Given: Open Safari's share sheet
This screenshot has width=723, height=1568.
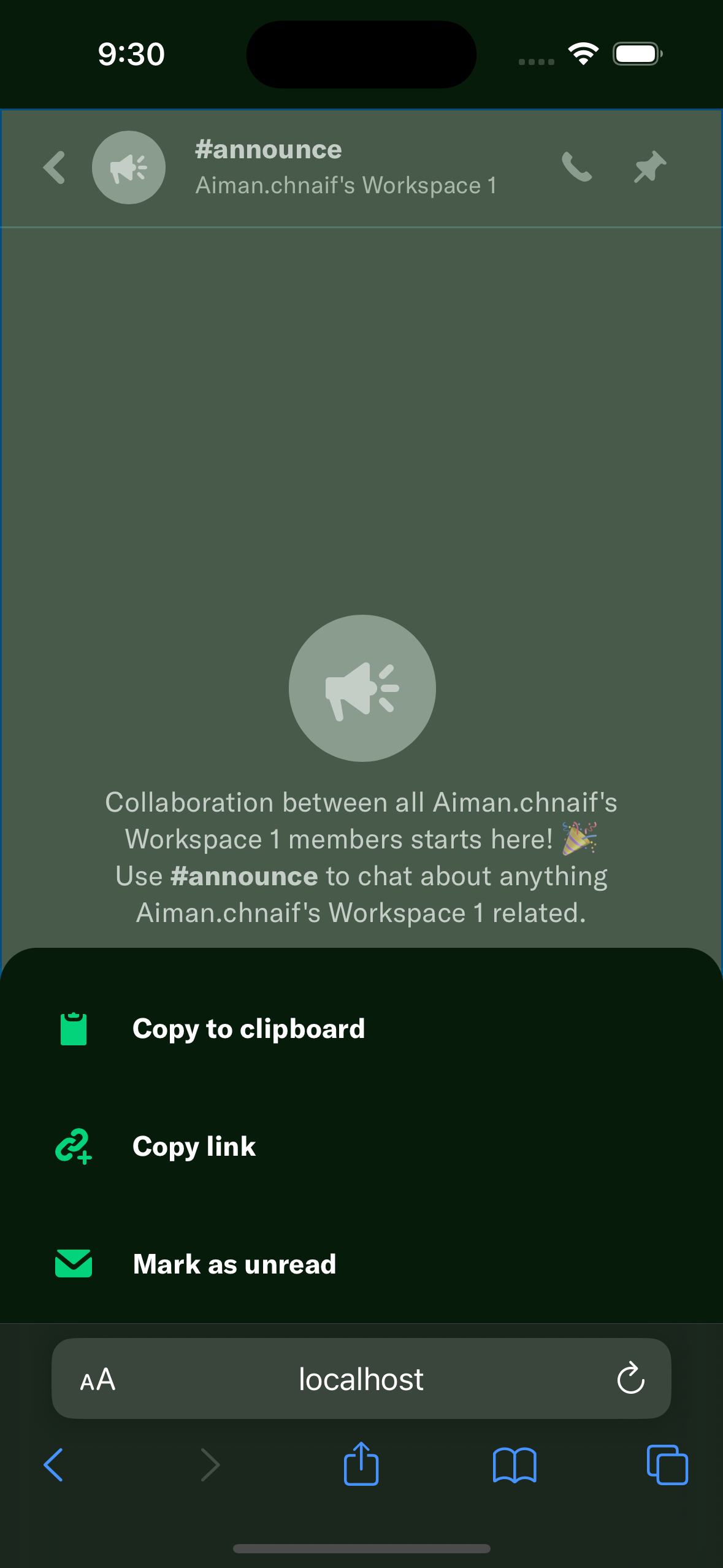Looking at the screenshot, I should (x=361, y=1464).
